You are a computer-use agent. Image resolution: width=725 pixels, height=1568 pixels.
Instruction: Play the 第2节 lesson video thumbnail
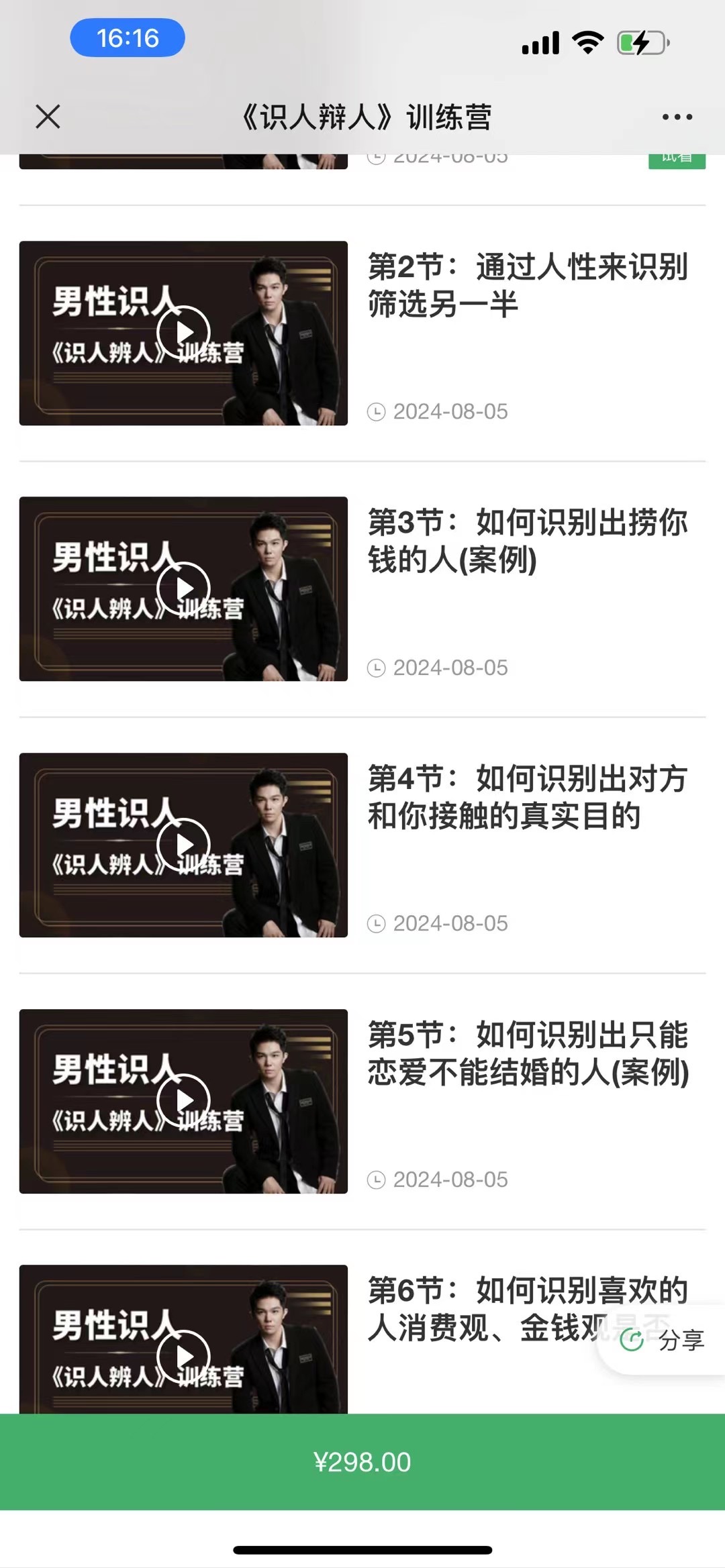point(183,332)
